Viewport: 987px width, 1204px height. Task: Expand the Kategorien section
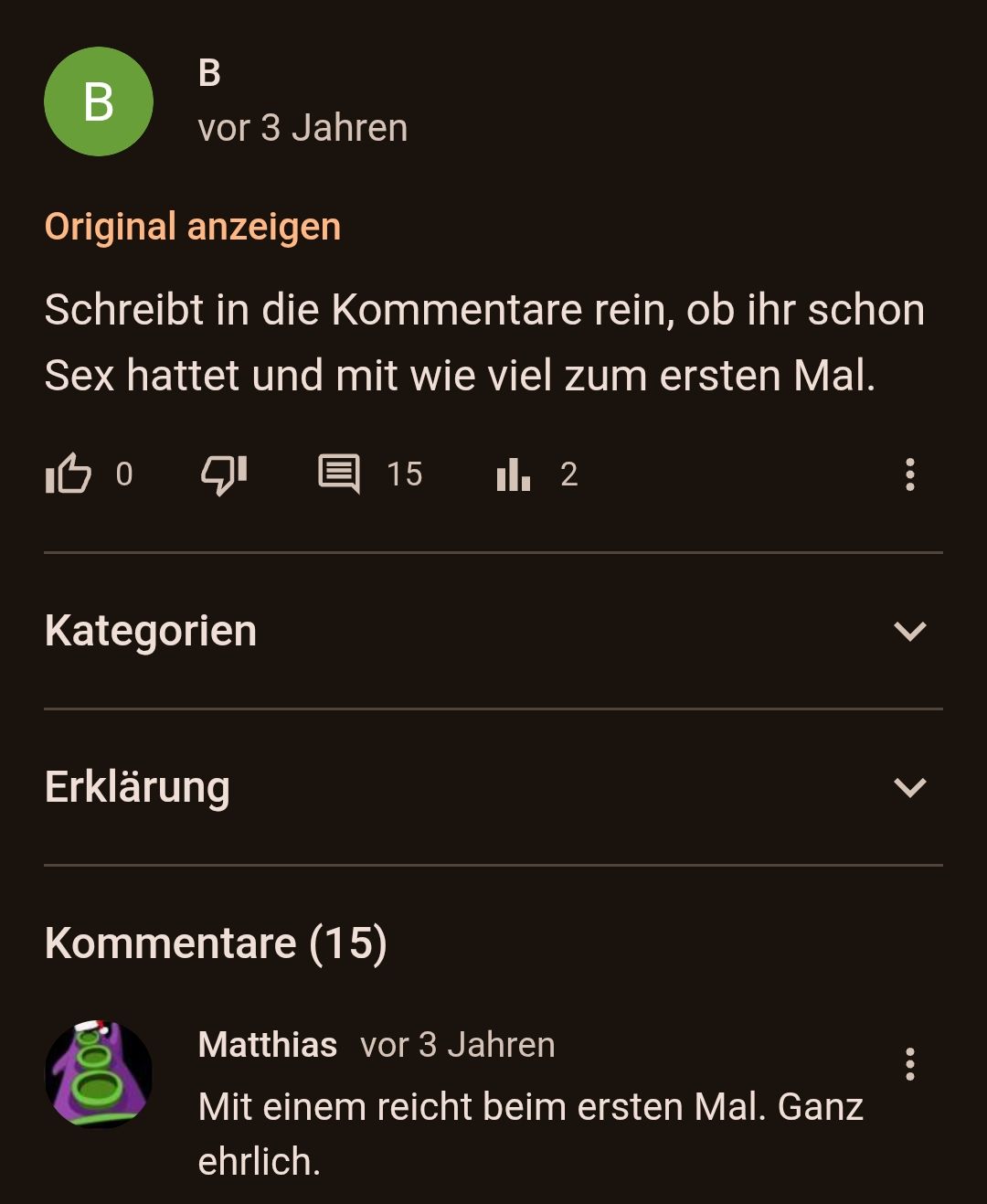coord(909,631)
